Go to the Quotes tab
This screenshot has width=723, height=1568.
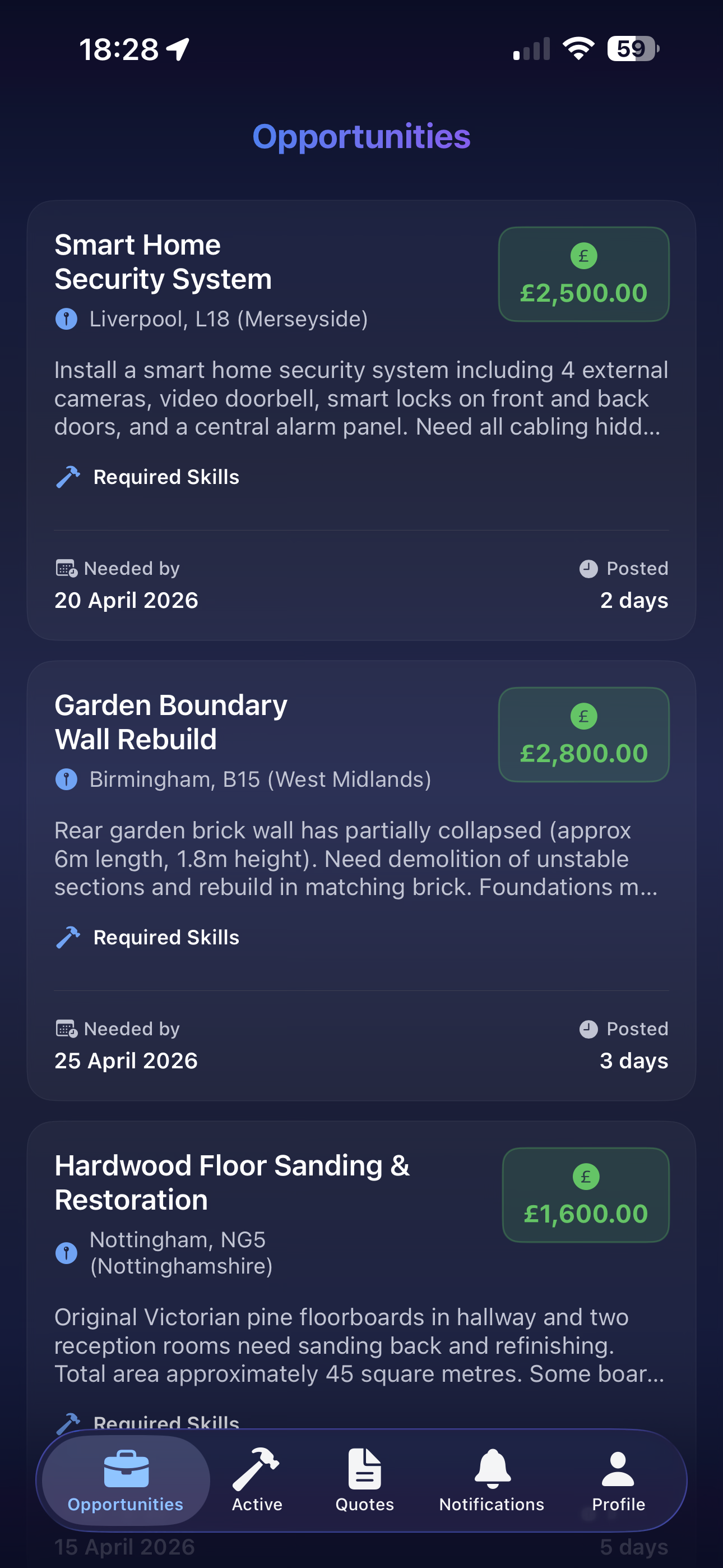pos(364,1481)
